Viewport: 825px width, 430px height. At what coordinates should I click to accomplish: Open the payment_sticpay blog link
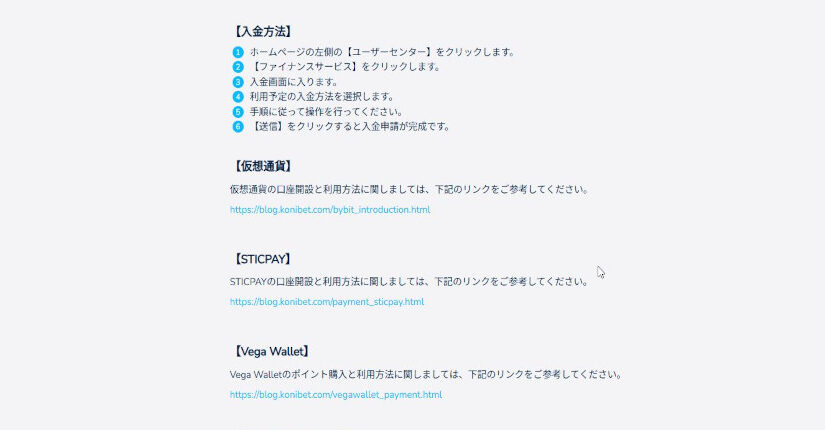327,302
